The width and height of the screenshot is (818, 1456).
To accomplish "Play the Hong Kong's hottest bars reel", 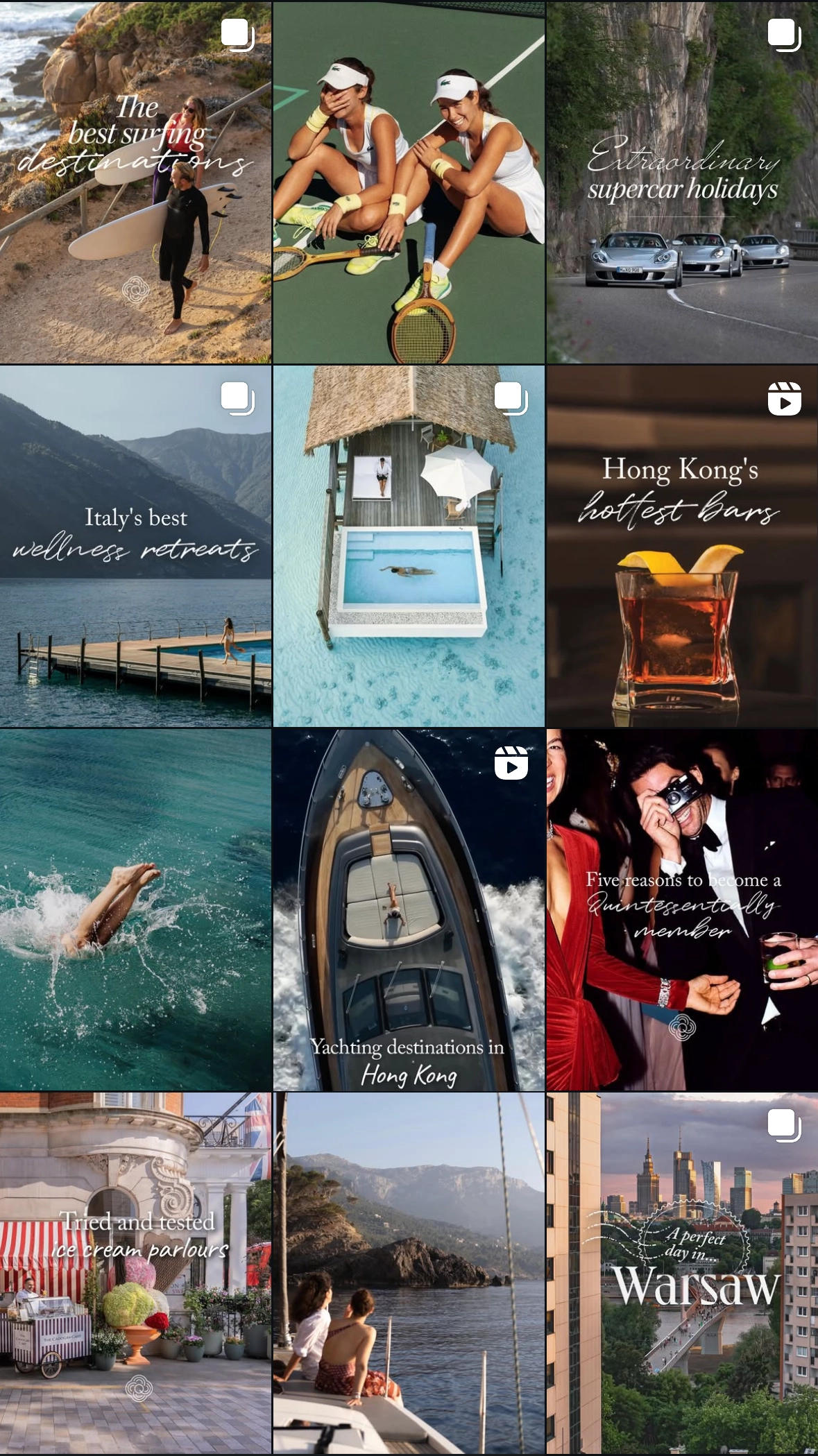I will pyautogui.click(x=682, y=546).
